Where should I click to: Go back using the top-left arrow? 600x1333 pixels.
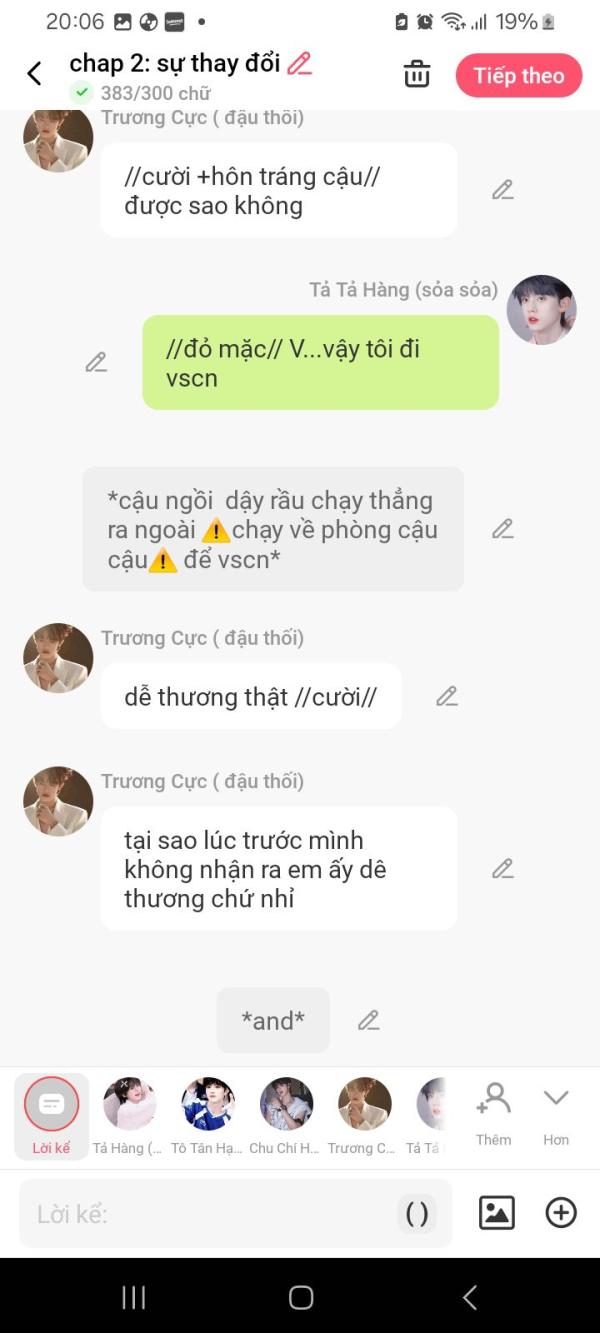[x=34, y=74]
